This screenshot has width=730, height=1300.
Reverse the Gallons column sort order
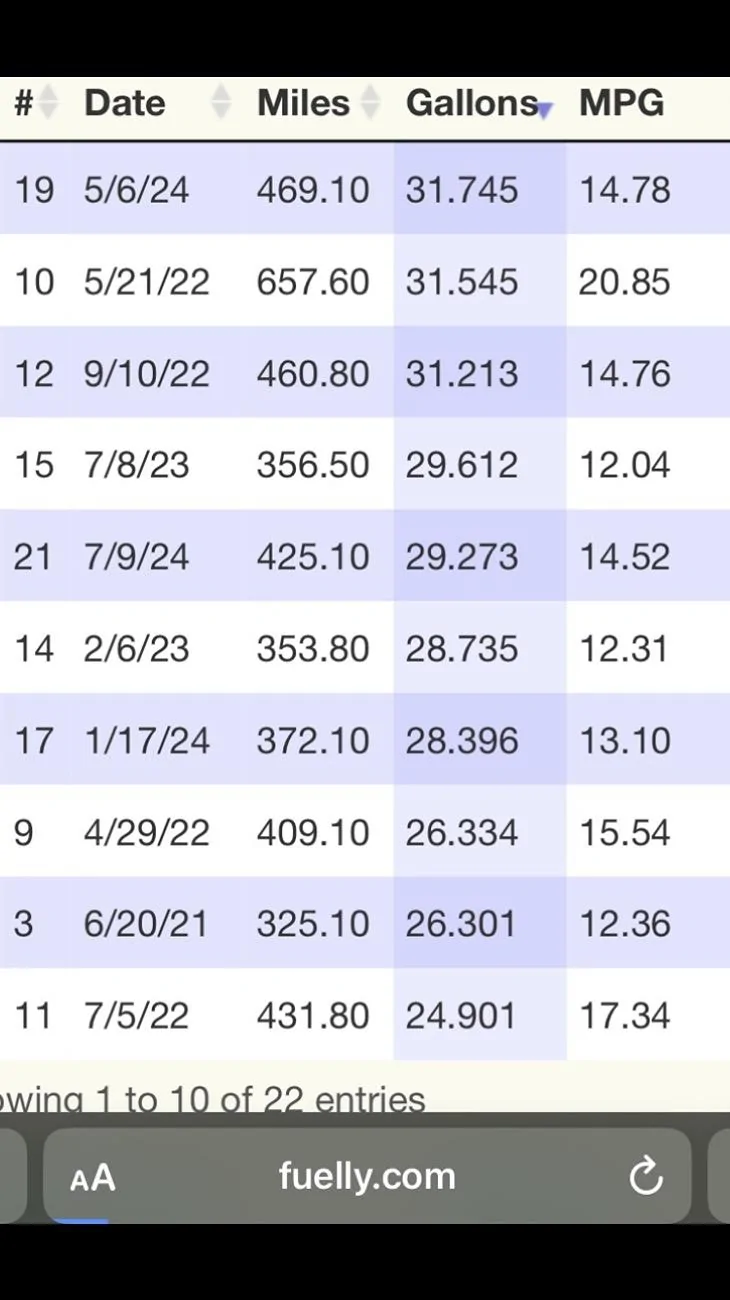click(477, 104)
